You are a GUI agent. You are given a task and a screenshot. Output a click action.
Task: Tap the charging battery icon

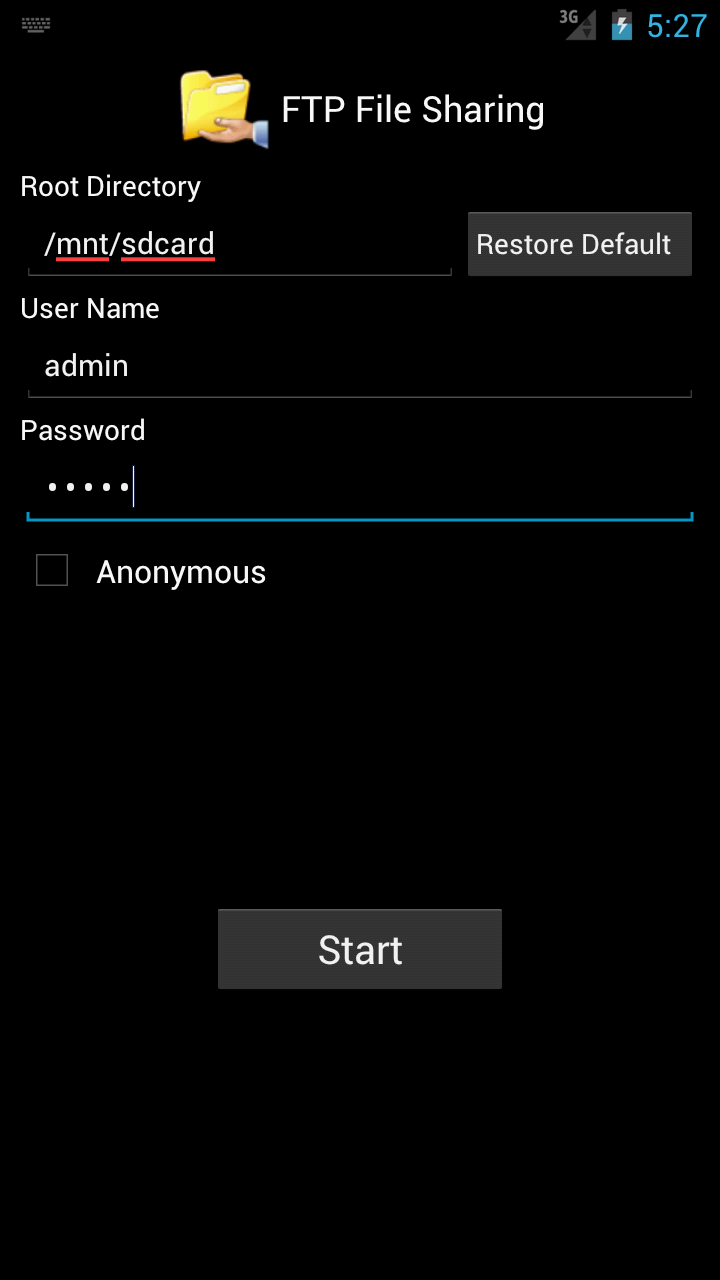coord(621,25)
